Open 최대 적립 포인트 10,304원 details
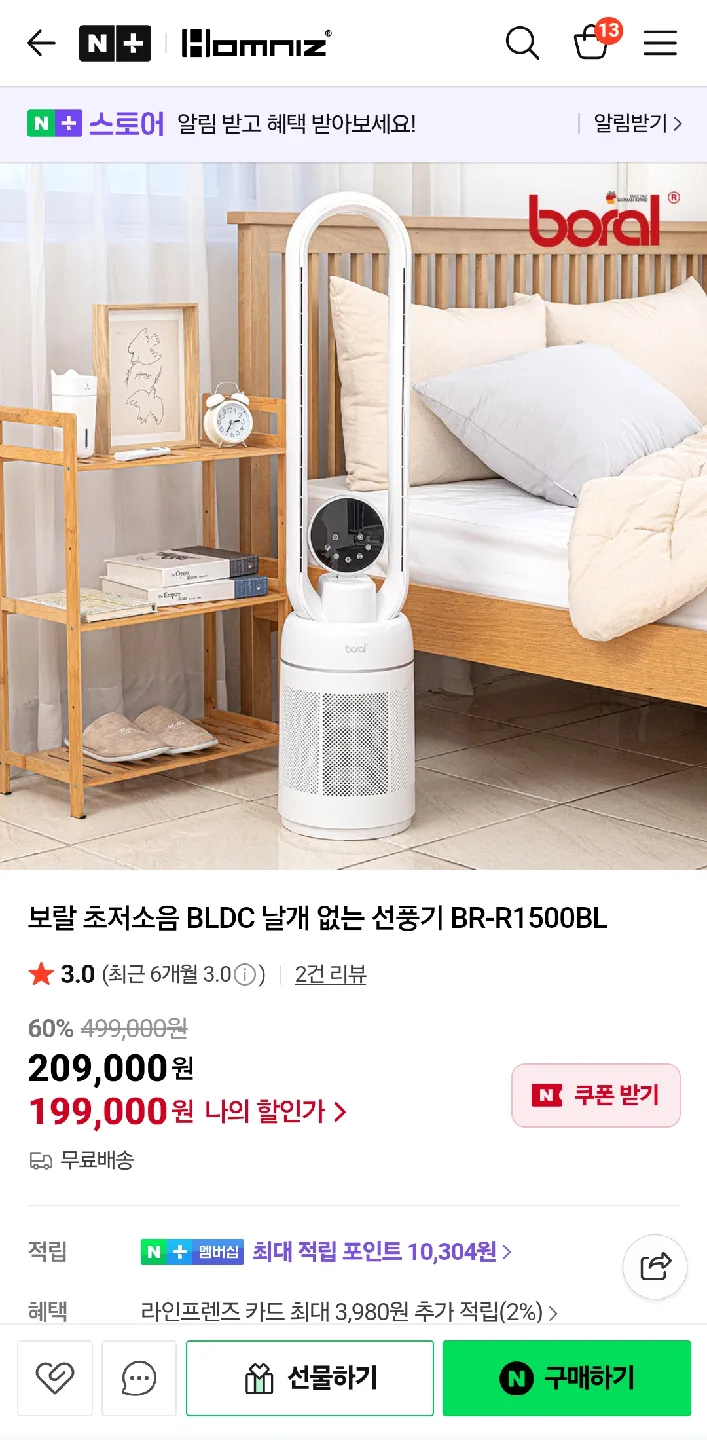The width and height of the screenshot is (707, 1440). click(382, 1251)
